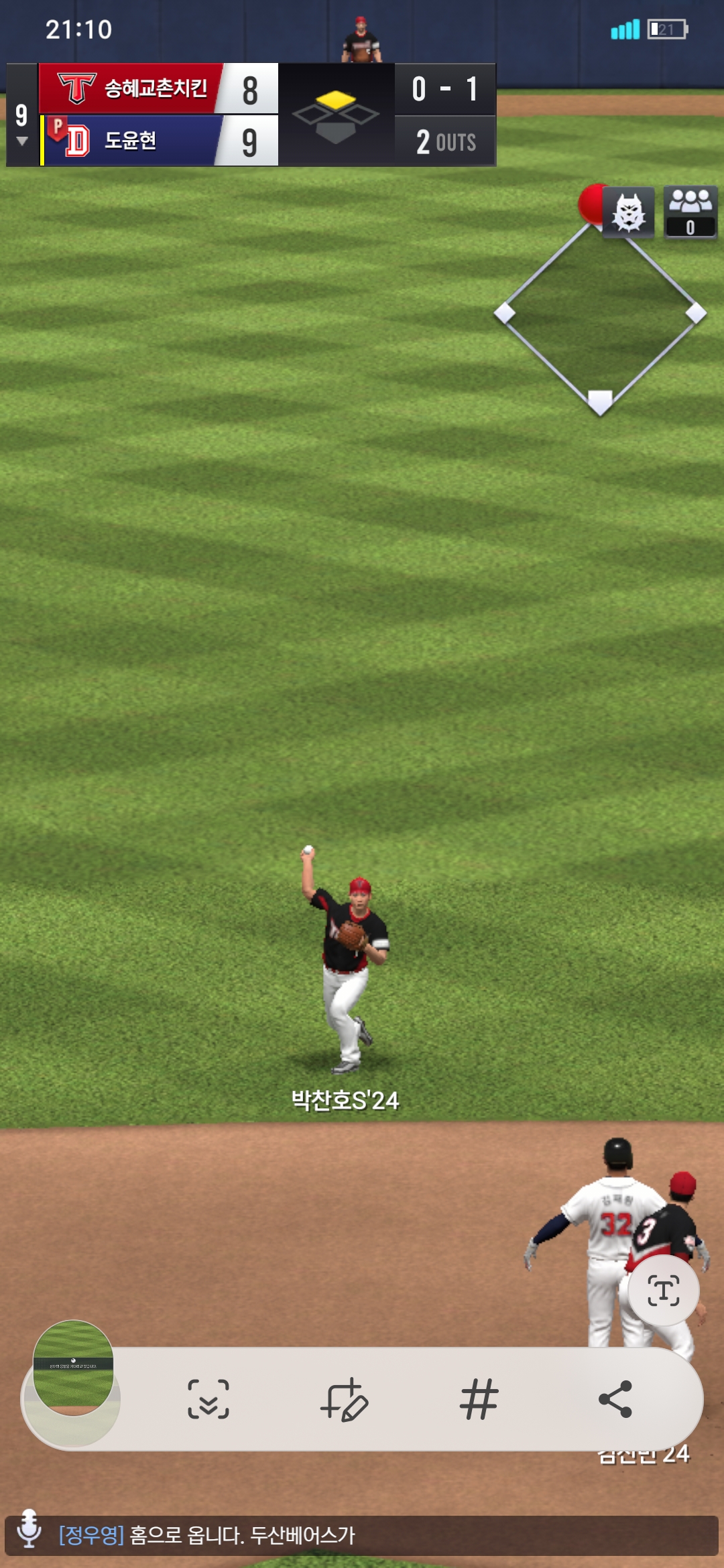Share the captured screenshot

click(x=615, y=1399)
